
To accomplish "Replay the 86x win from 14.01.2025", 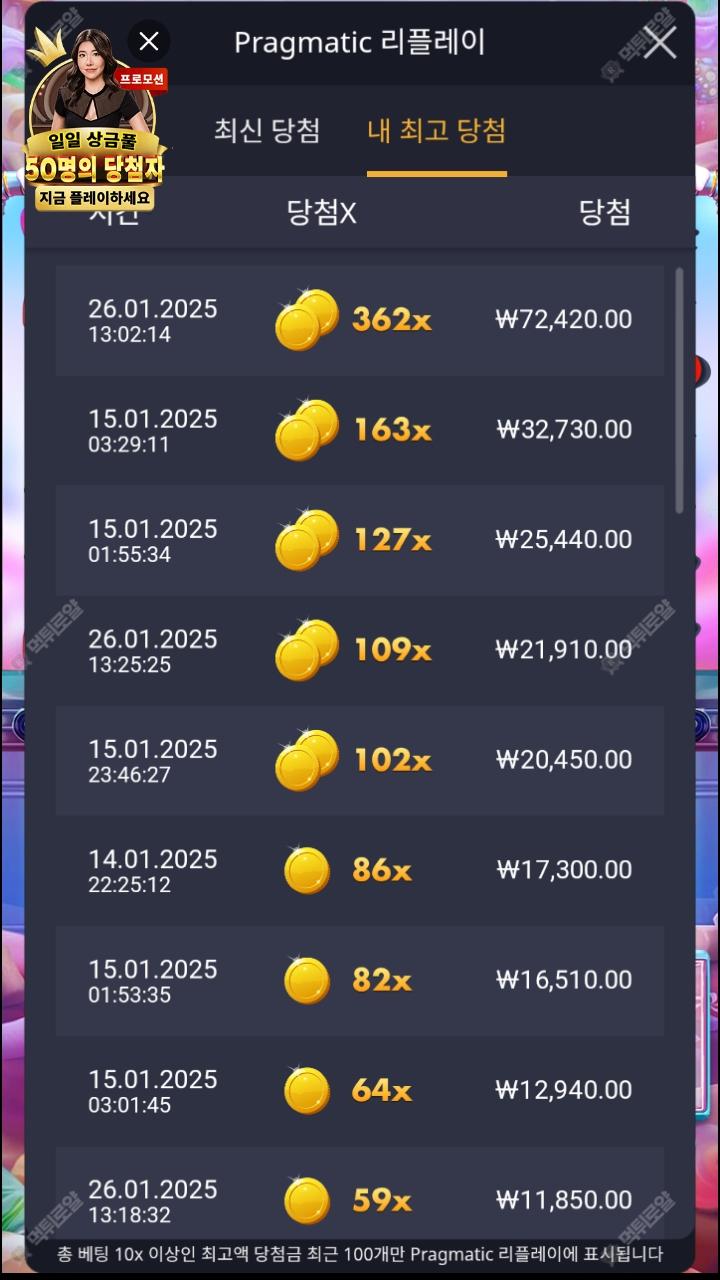I will point(360,870).
